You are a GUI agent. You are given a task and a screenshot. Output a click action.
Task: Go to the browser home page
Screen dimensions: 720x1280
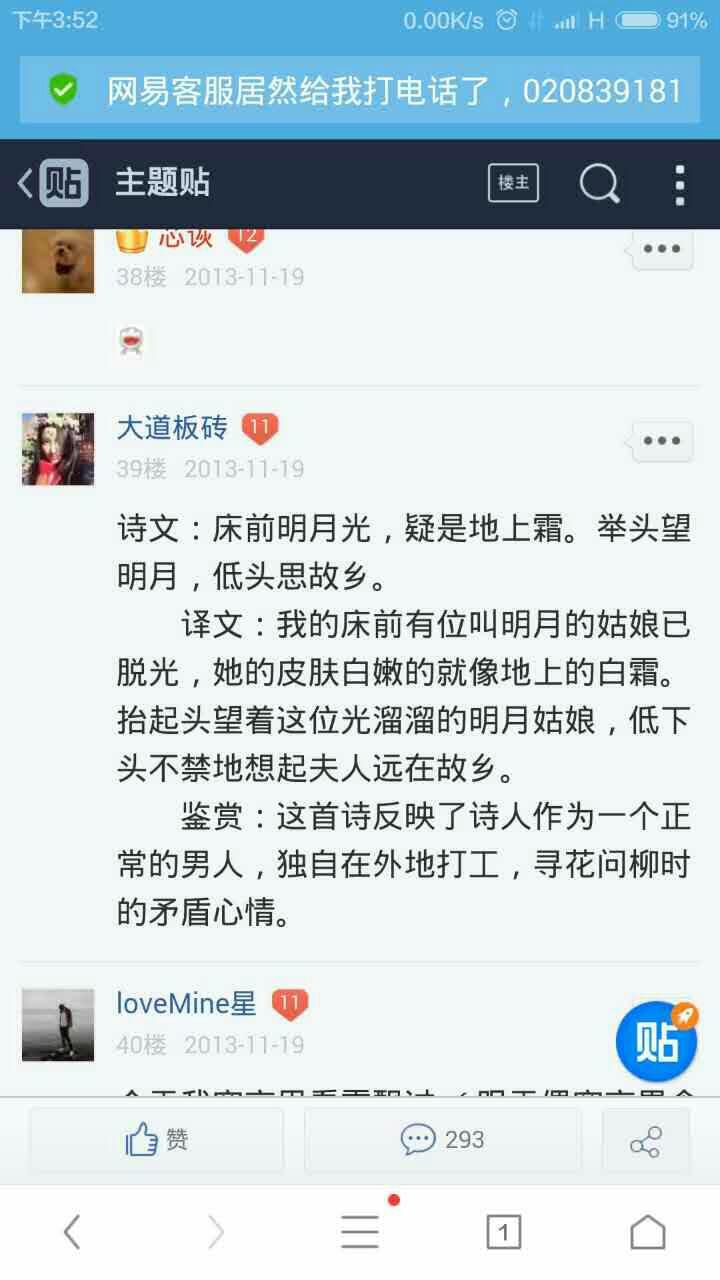coord(647,1232)
